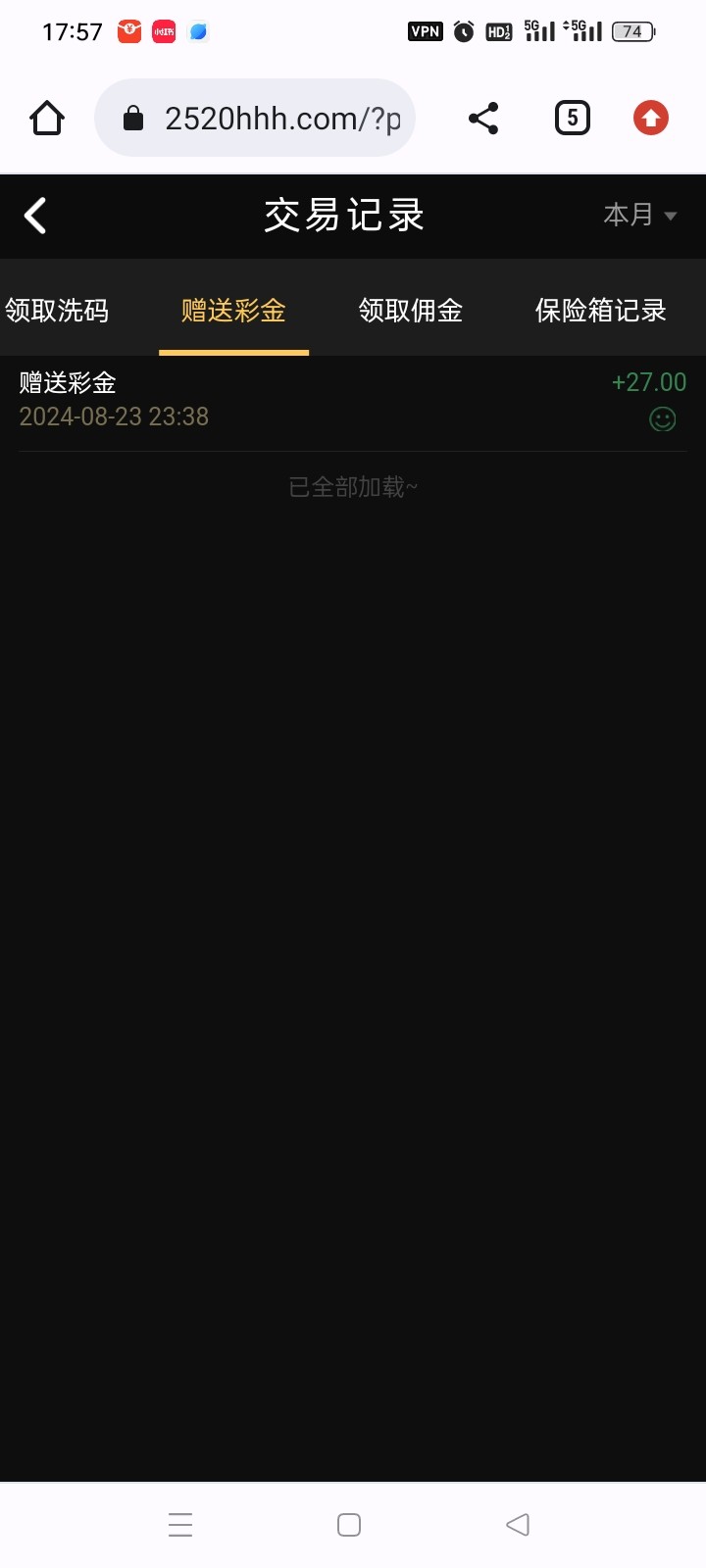
Task: Switch to the 领取佣金 tab
Action: point(410,311)
